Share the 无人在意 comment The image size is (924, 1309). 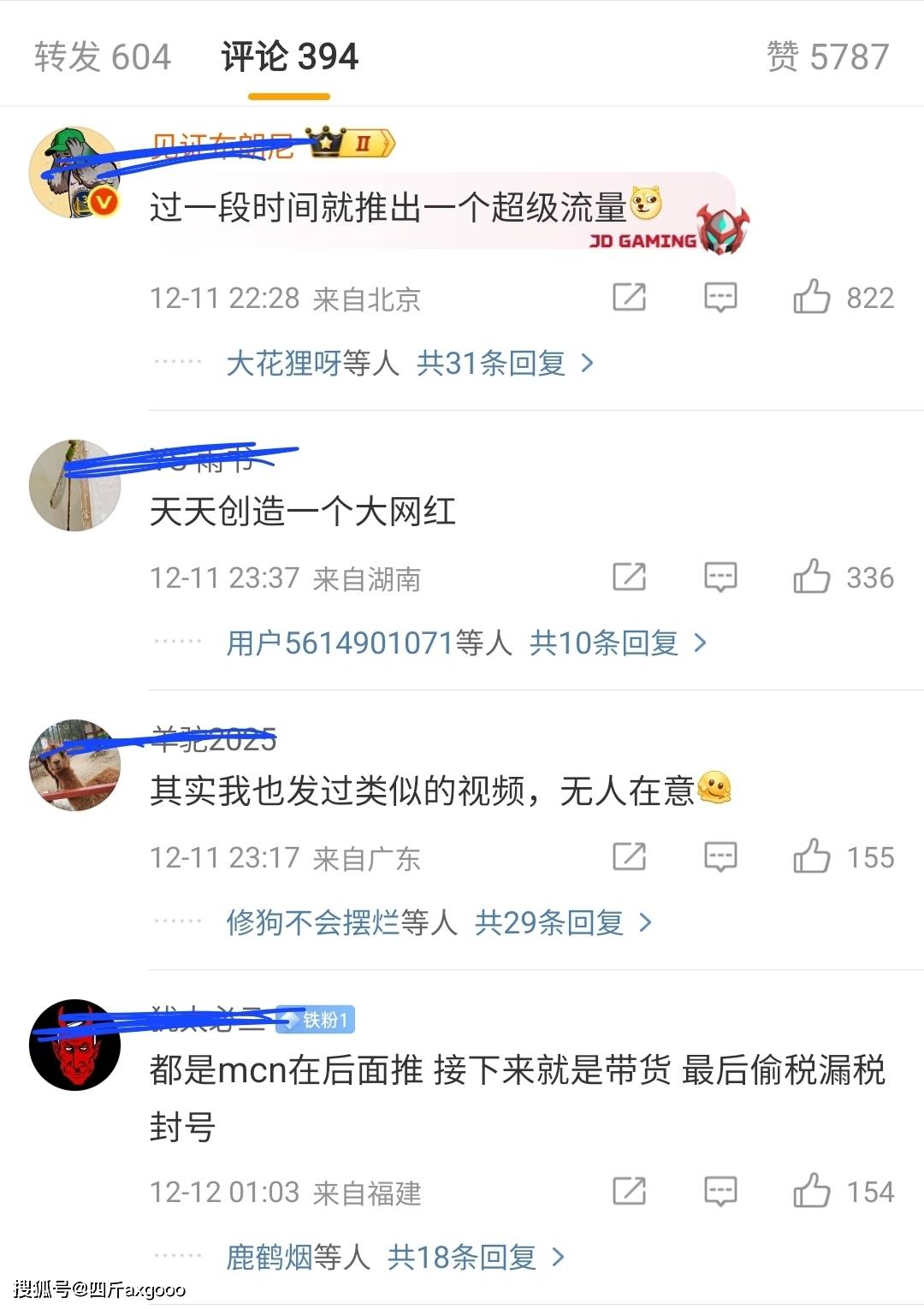630,857
